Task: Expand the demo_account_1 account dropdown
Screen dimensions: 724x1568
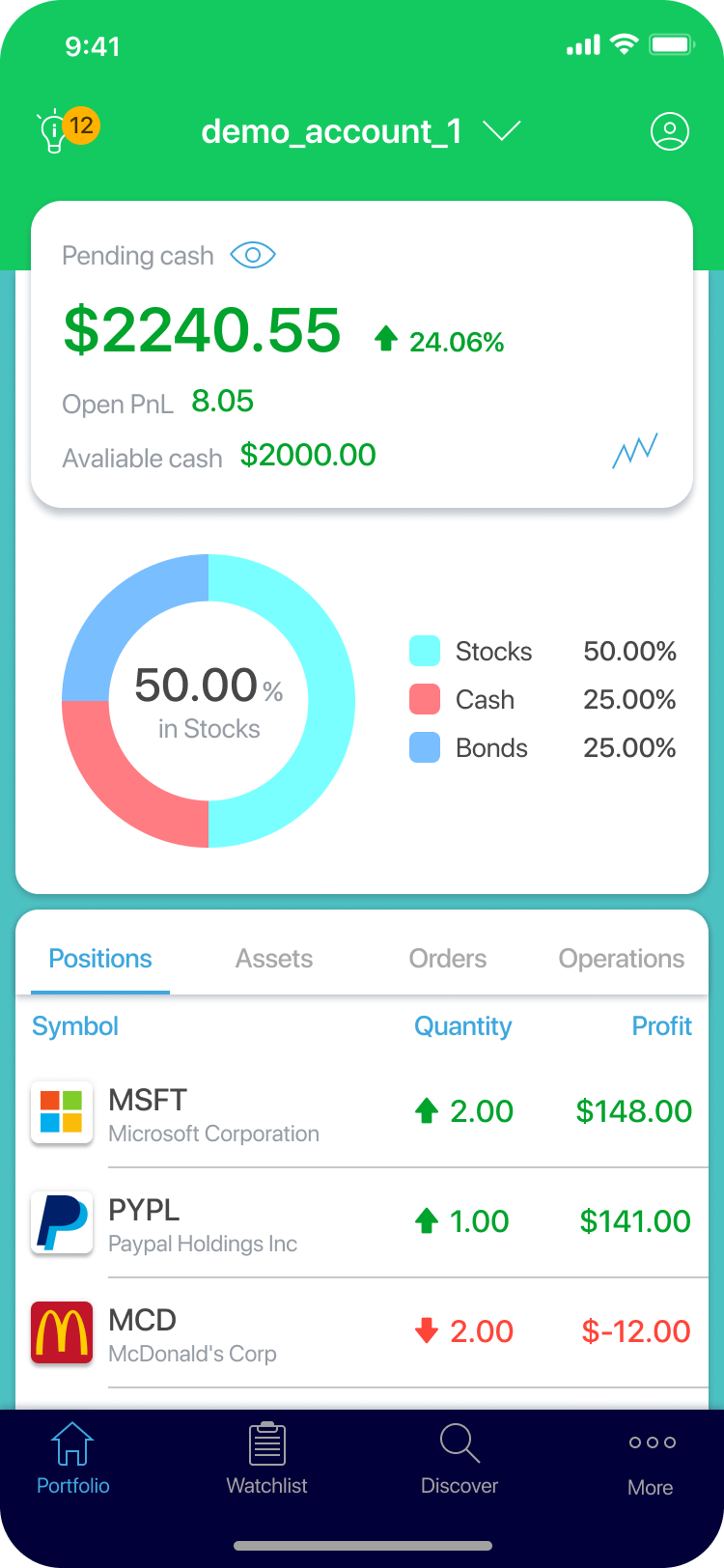Action: coord(361,131)
